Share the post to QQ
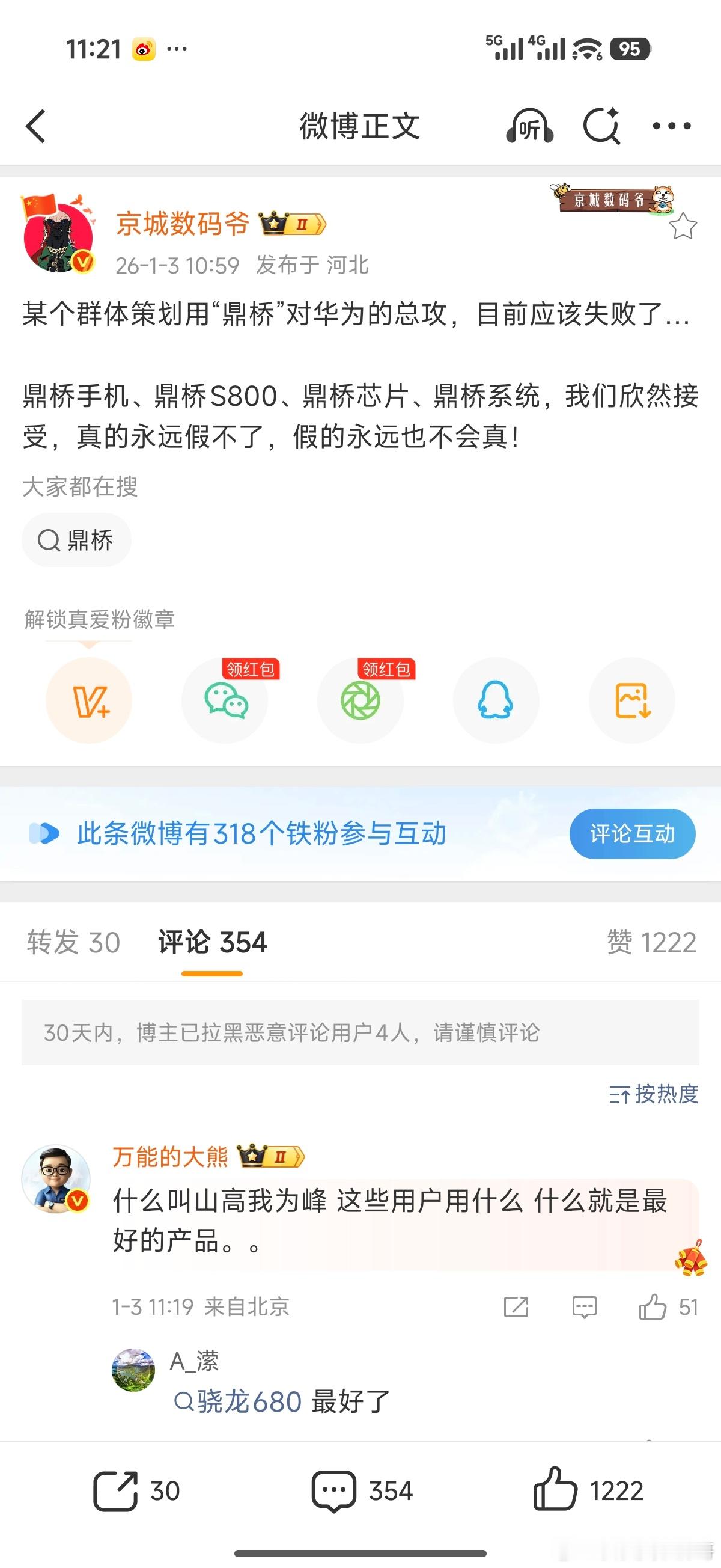Screen dimensions: 721x1568 (496, 700)
